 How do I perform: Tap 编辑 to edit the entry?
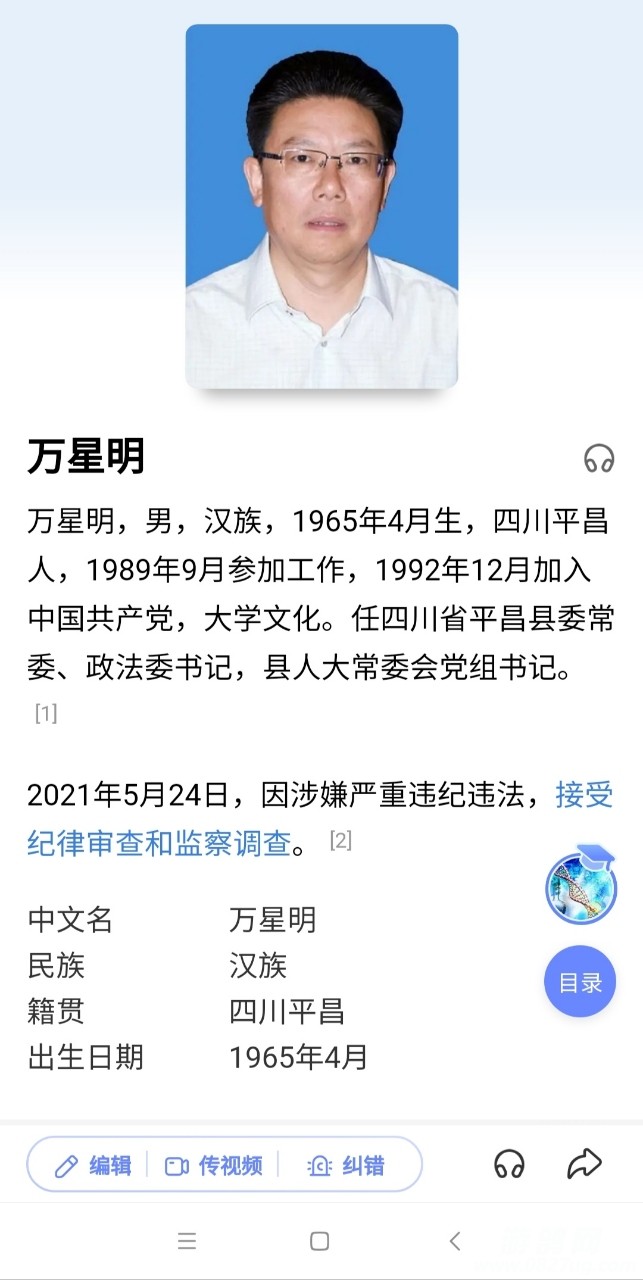(x=94, y=1165)
